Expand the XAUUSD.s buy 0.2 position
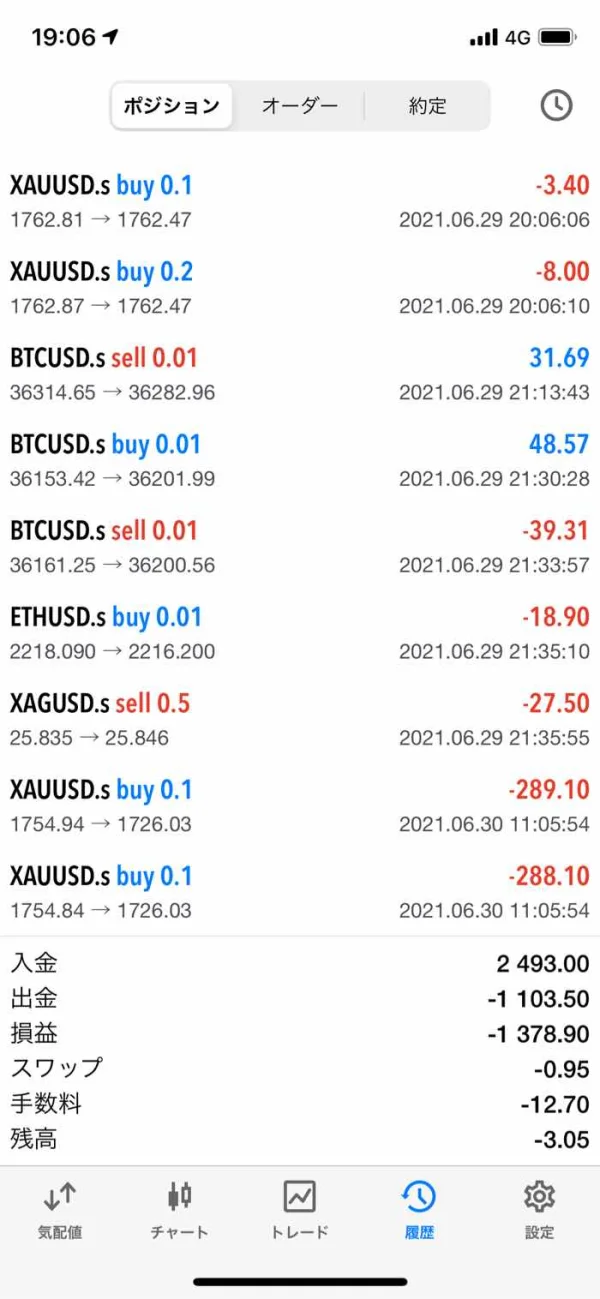 pos(300,287)
